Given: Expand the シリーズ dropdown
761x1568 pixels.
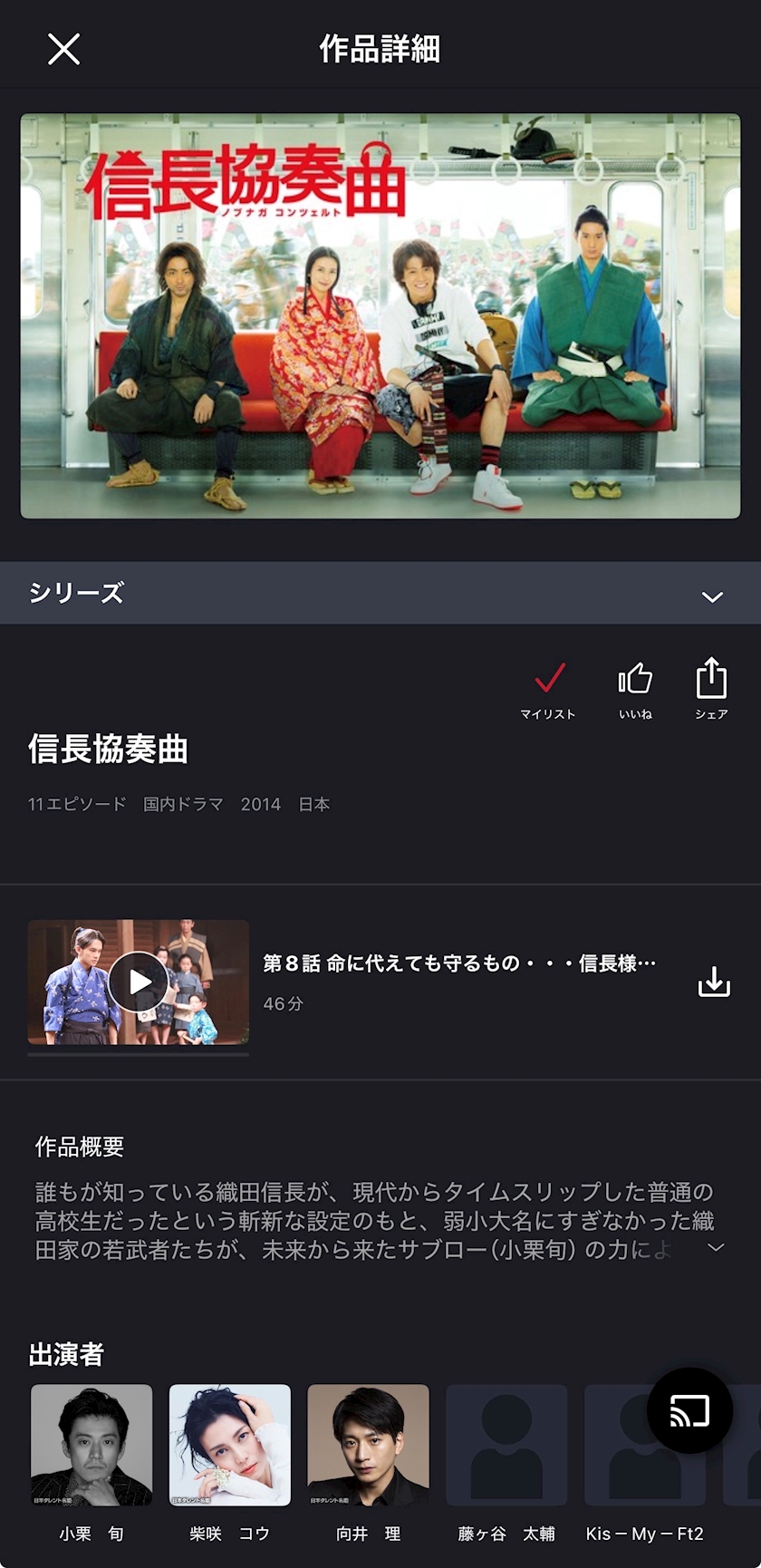Looking at the screenshot, I should pyautogui.click(x=380, y=593).
